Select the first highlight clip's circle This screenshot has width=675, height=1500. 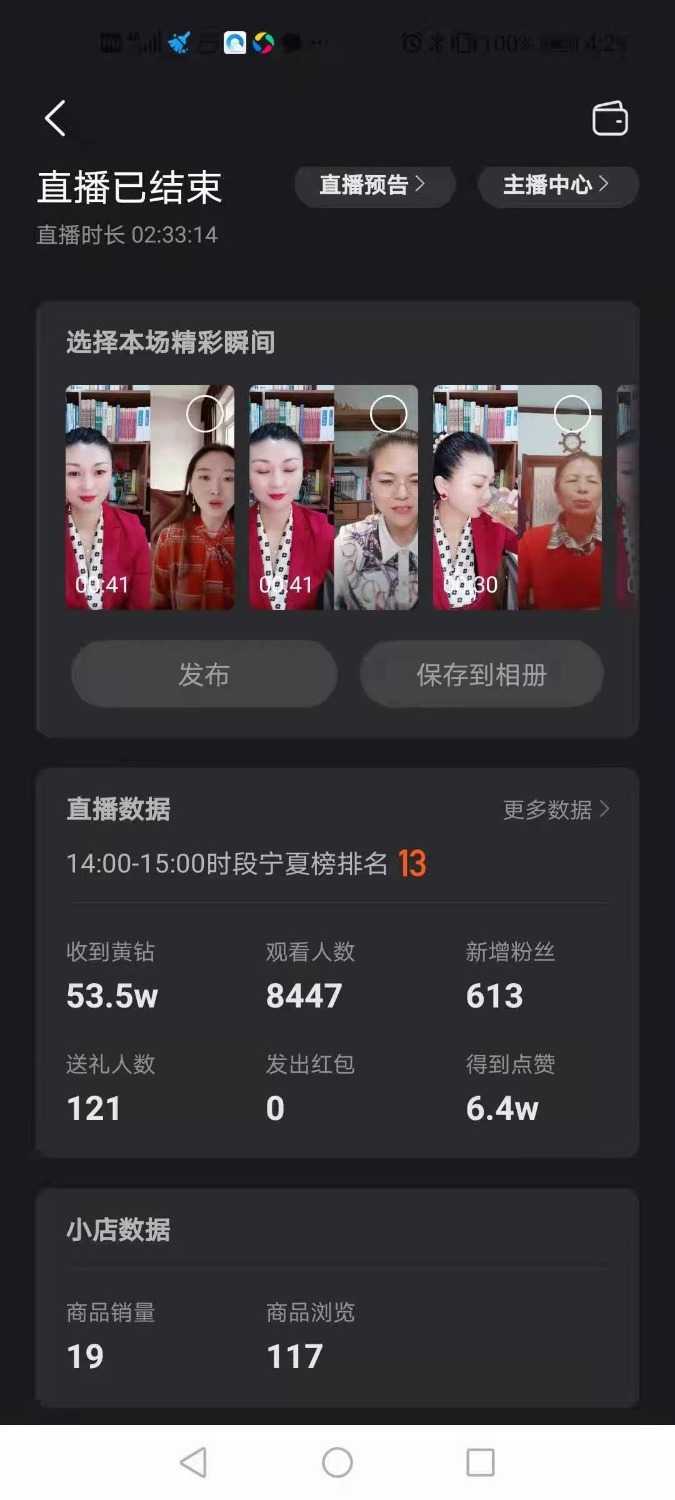[x=205, y=413]
